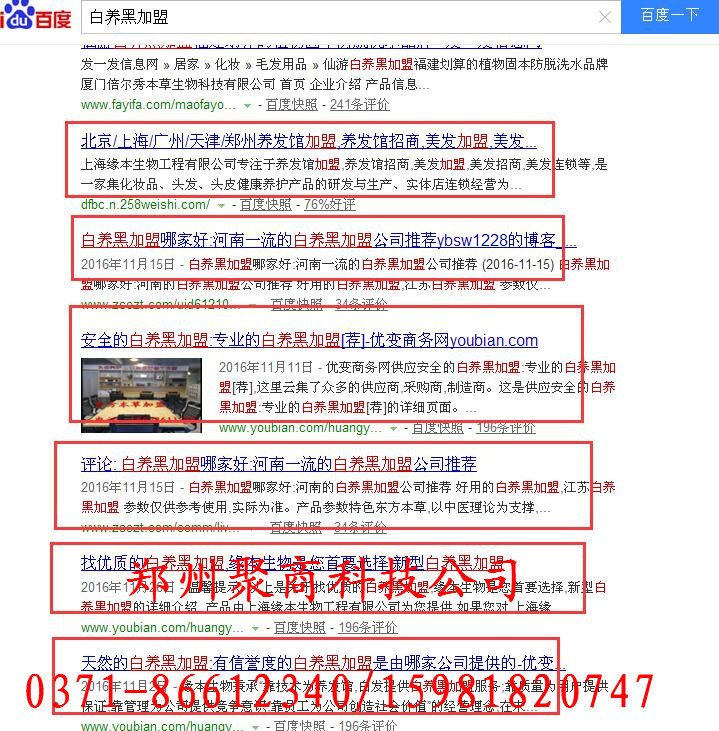Screen dimensions: 719x731
Task: View 百度快照 for www.fayifa.com result
Action: [292, 104]
